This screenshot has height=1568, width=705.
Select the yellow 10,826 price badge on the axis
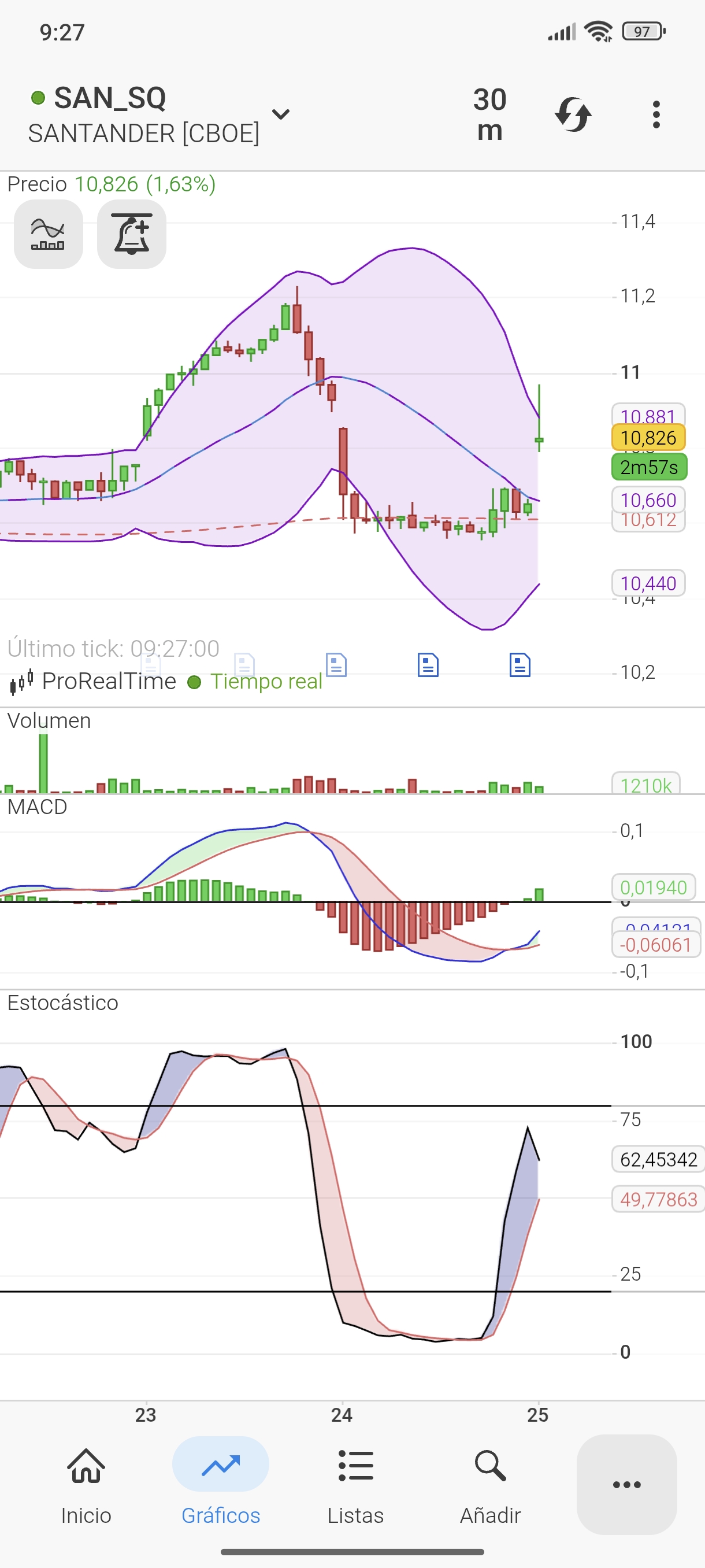tap(648, 438)
